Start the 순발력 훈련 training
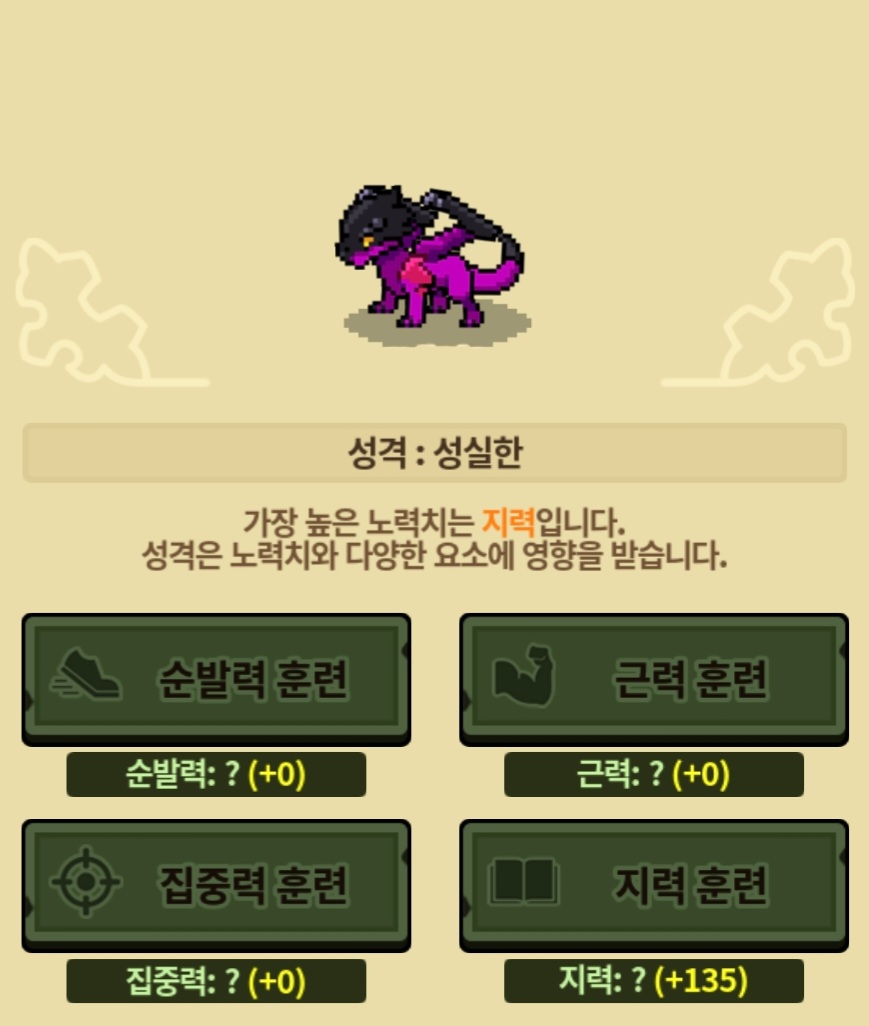 (216, 679)
